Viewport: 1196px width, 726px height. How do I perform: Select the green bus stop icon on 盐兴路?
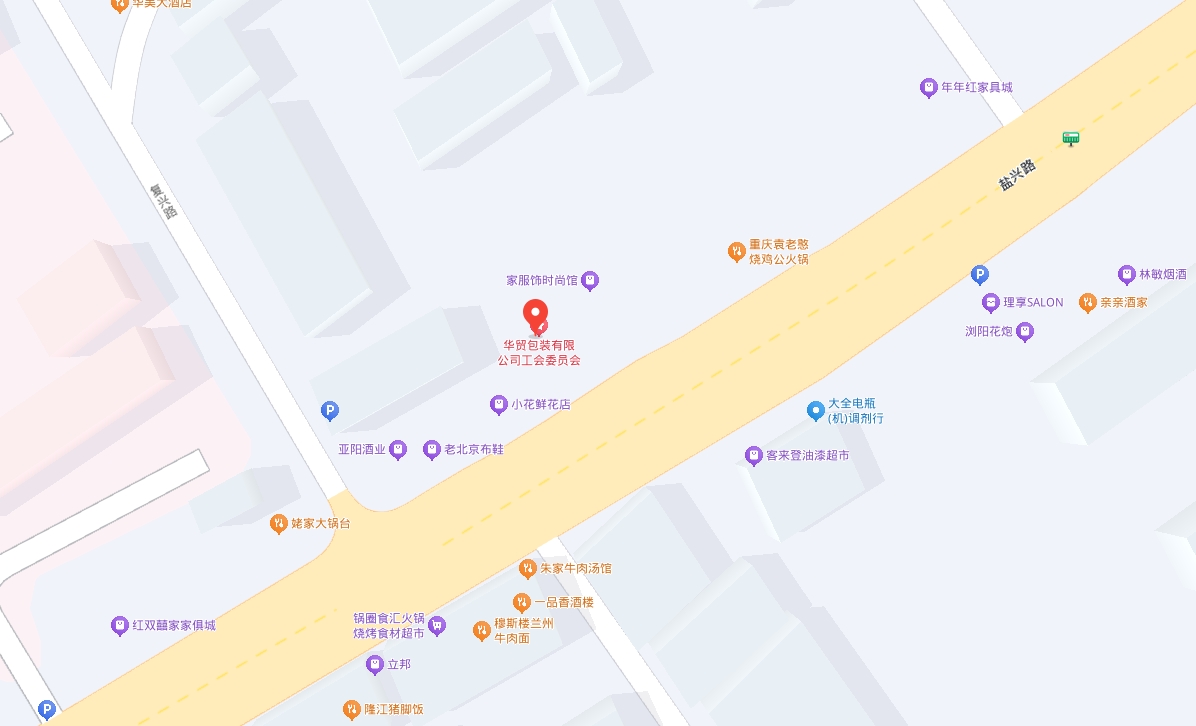coord(1071,138)
